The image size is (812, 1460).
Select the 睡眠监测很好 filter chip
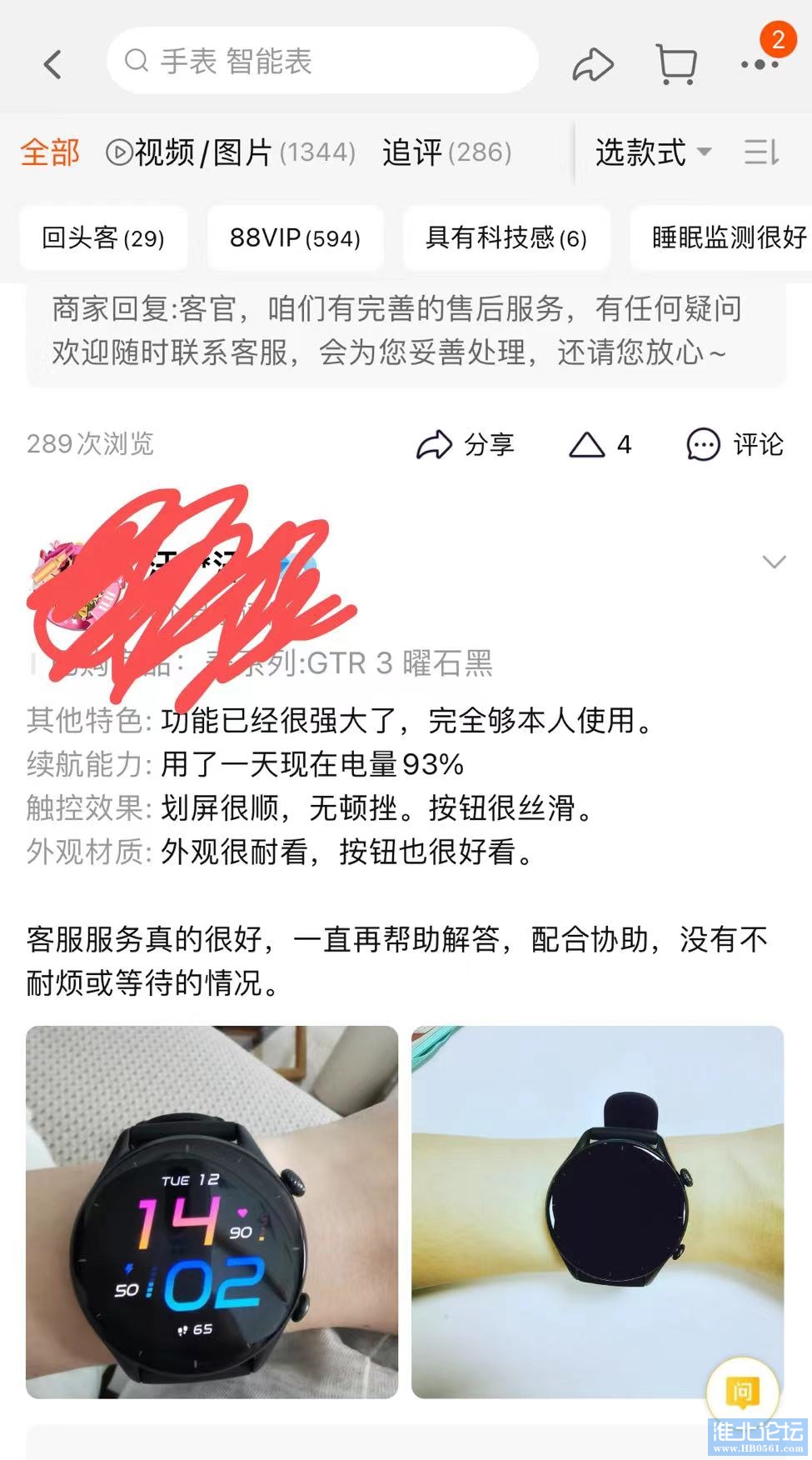[x=726, y=238]
